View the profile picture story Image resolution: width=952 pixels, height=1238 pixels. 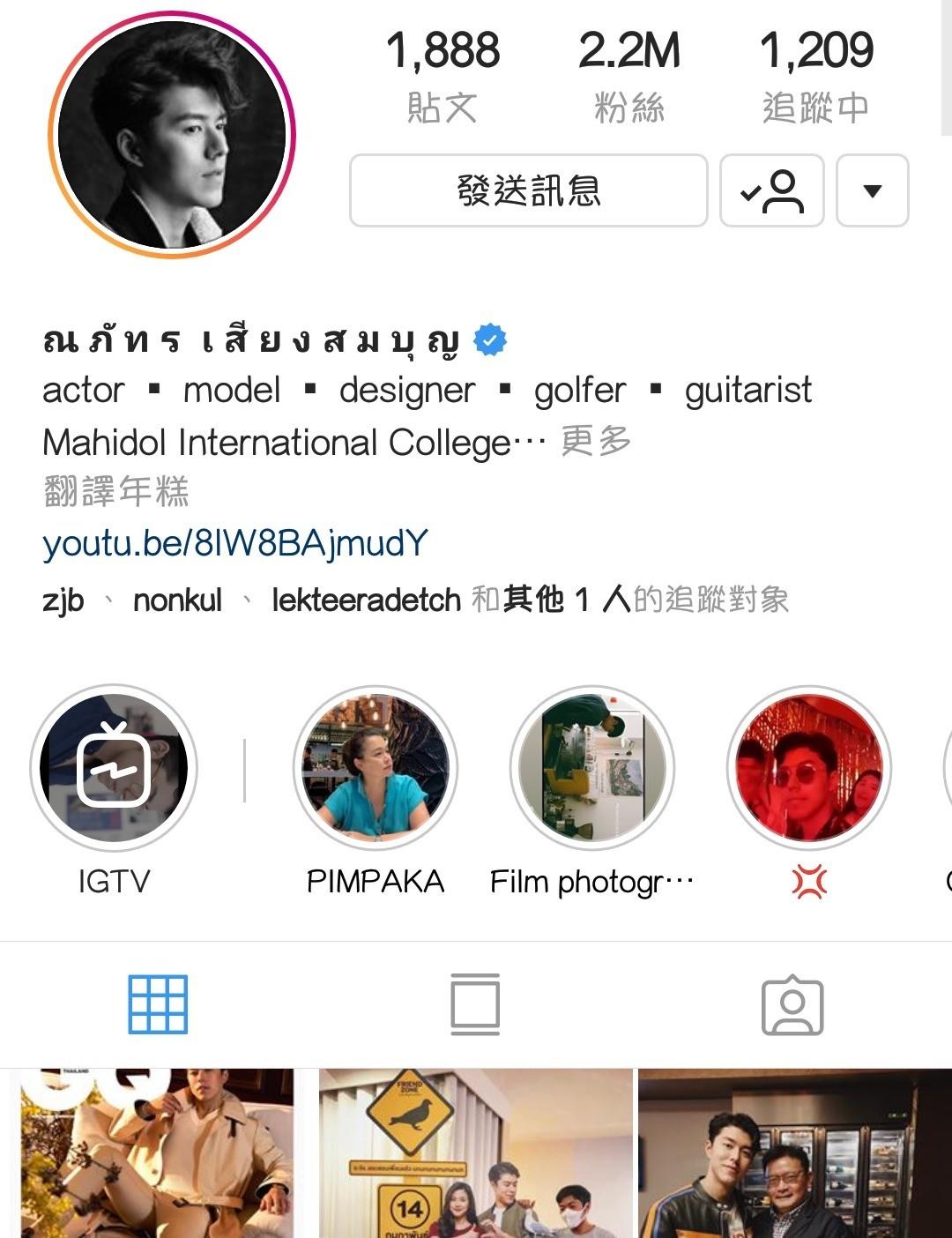click(x=172, y=135)
